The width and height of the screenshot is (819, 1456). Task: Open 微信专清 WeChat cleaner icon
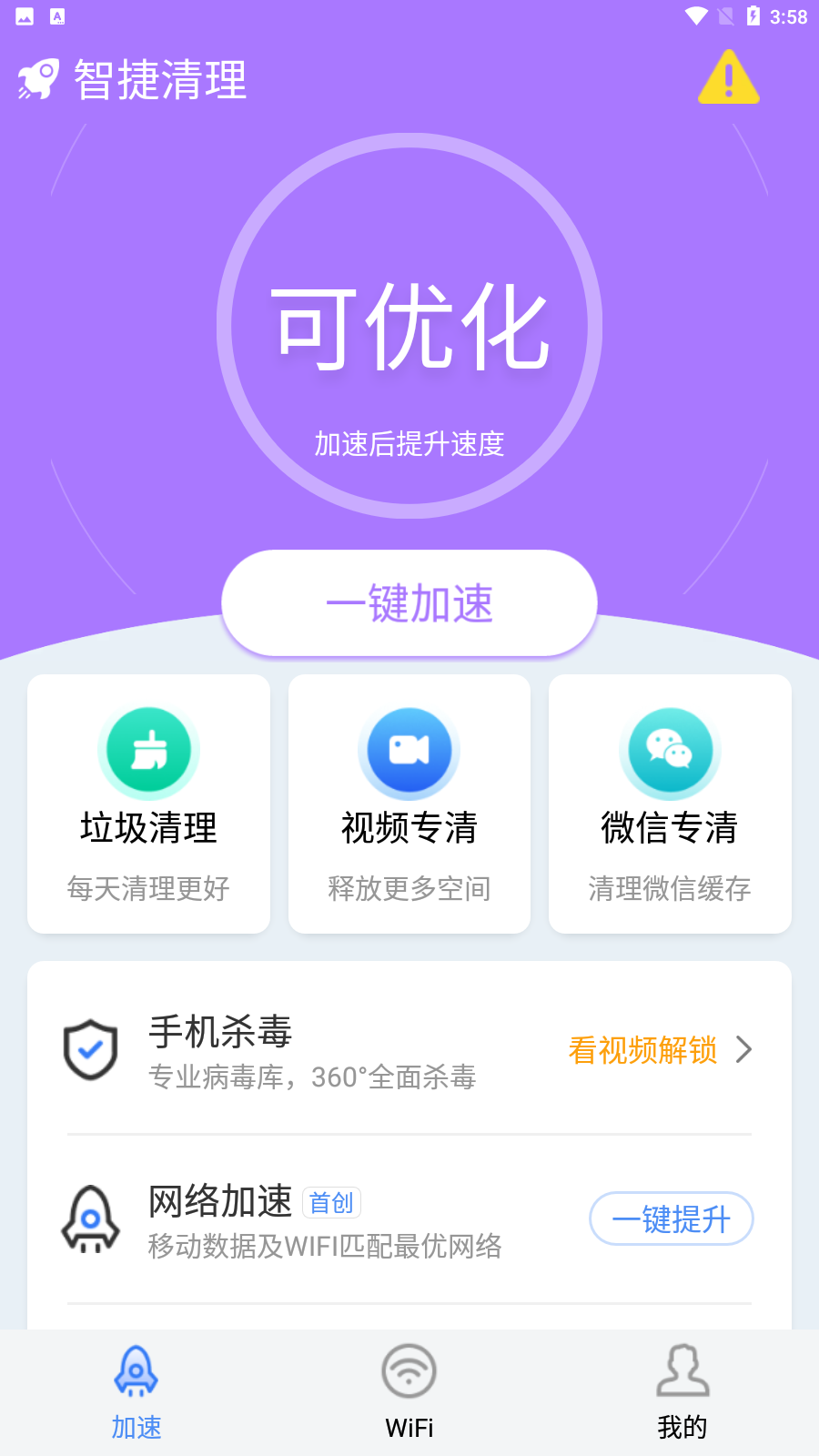coord(670,750)
